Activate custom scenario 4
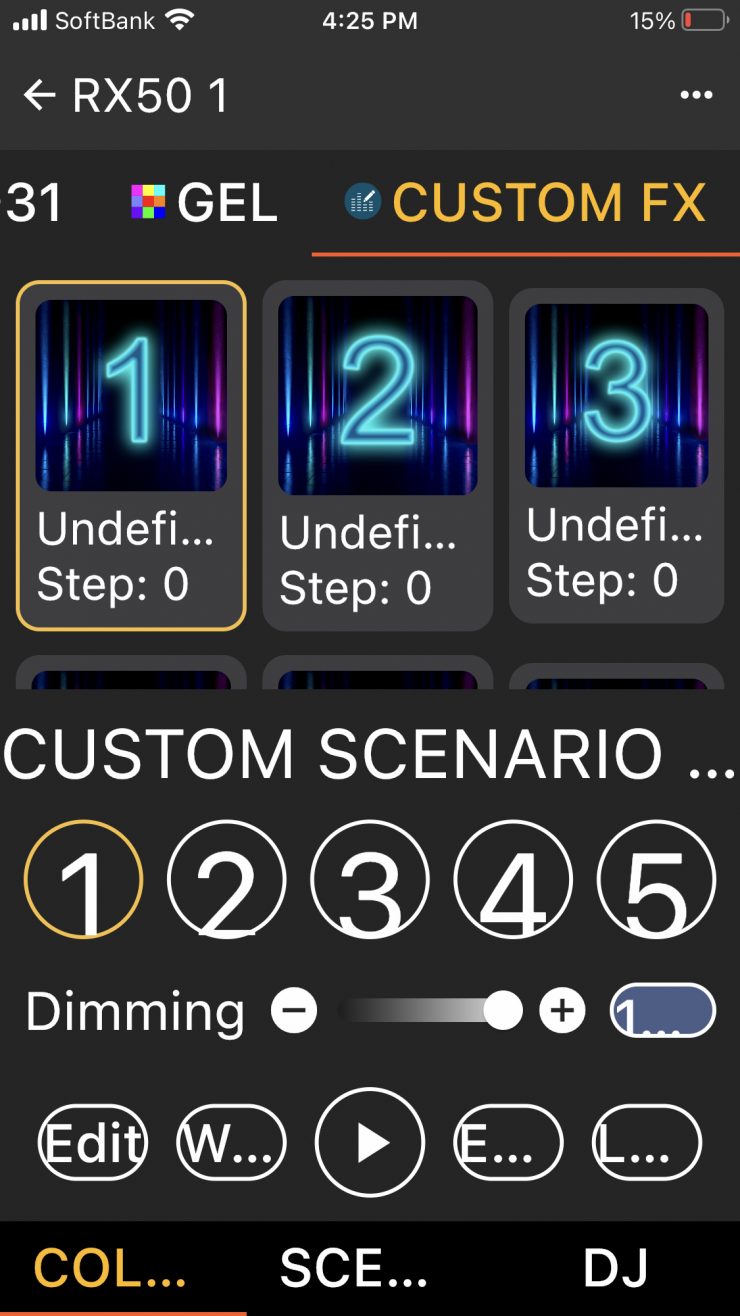The image size is (740, 1316). tap(513, 880)
